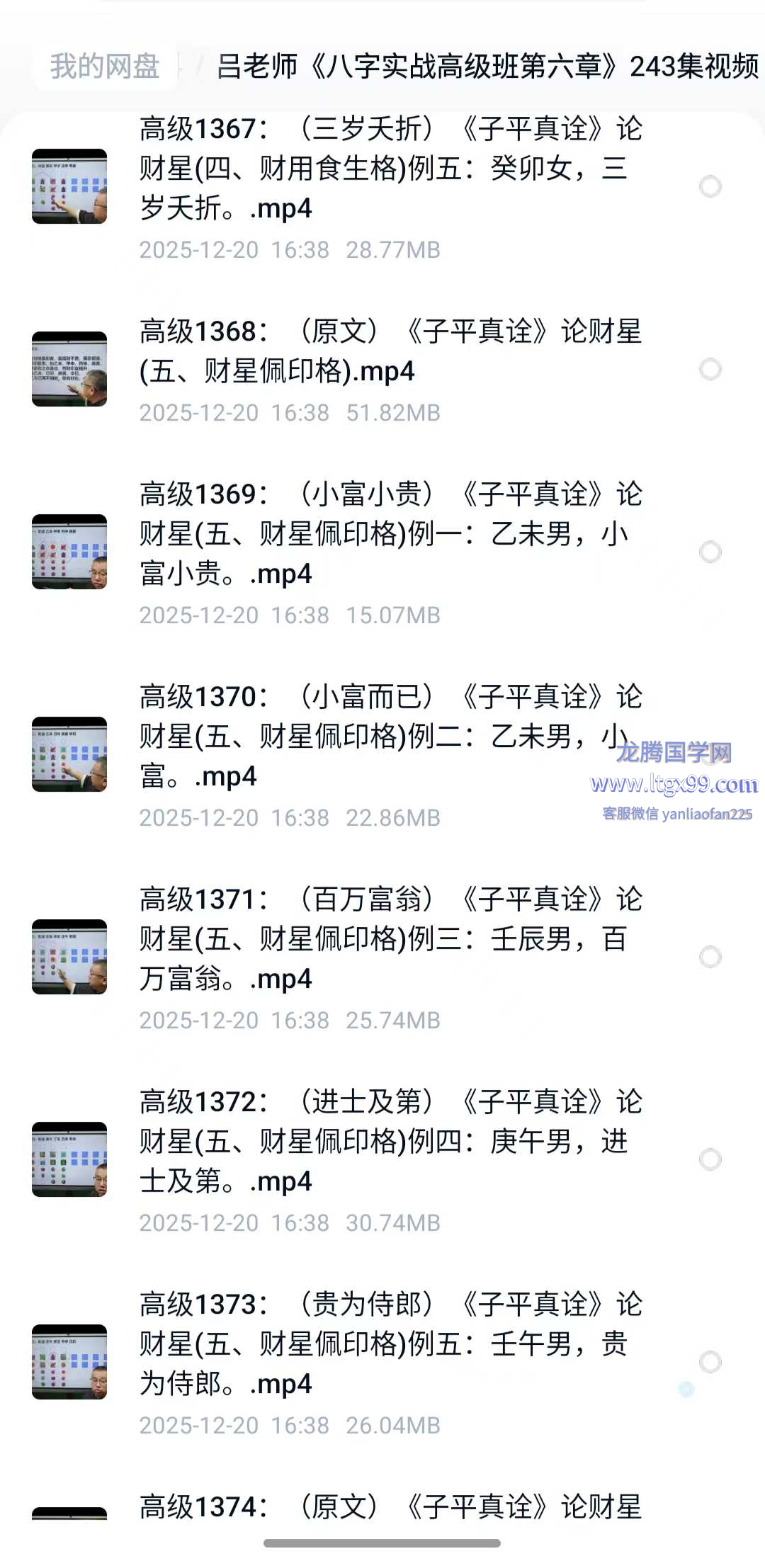Go back to 我的网盘 breadcrumb
Image resolution: width=765 pixels, height=1568 pixels.
pyautogui.click(x=105, y=67)
